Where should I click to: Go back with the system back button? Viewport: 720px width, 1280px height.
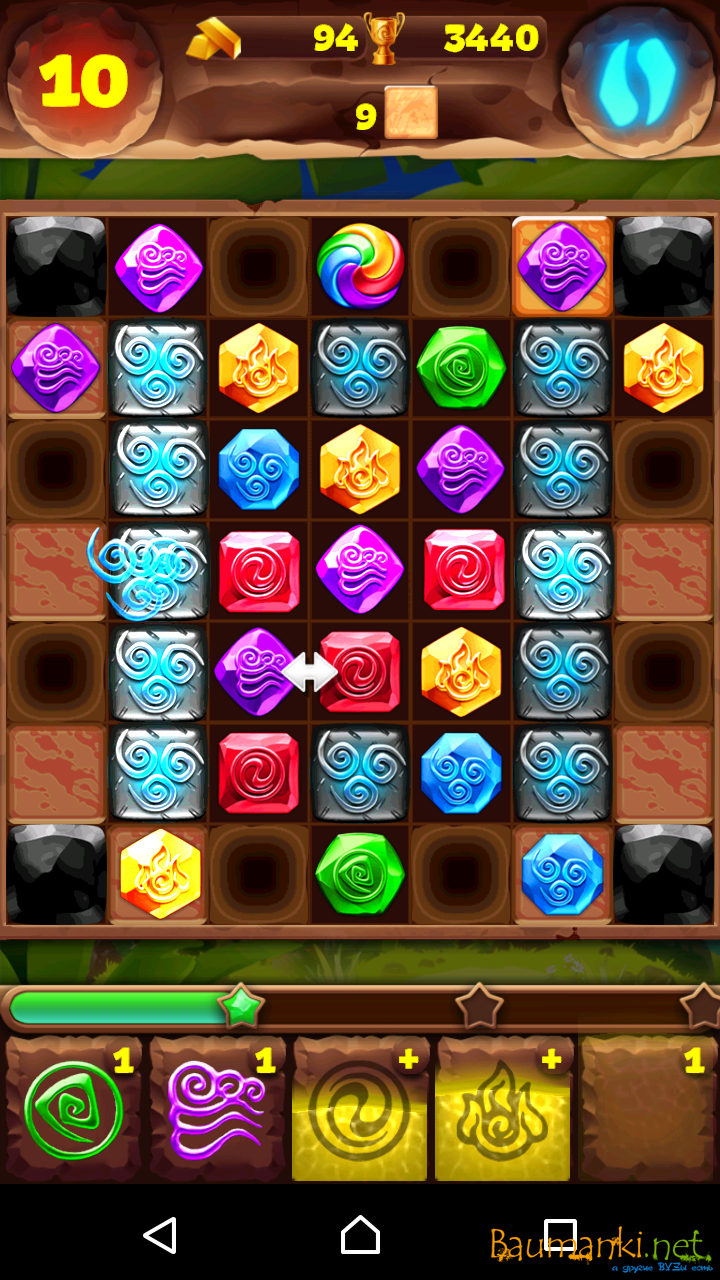[160, 1235]
